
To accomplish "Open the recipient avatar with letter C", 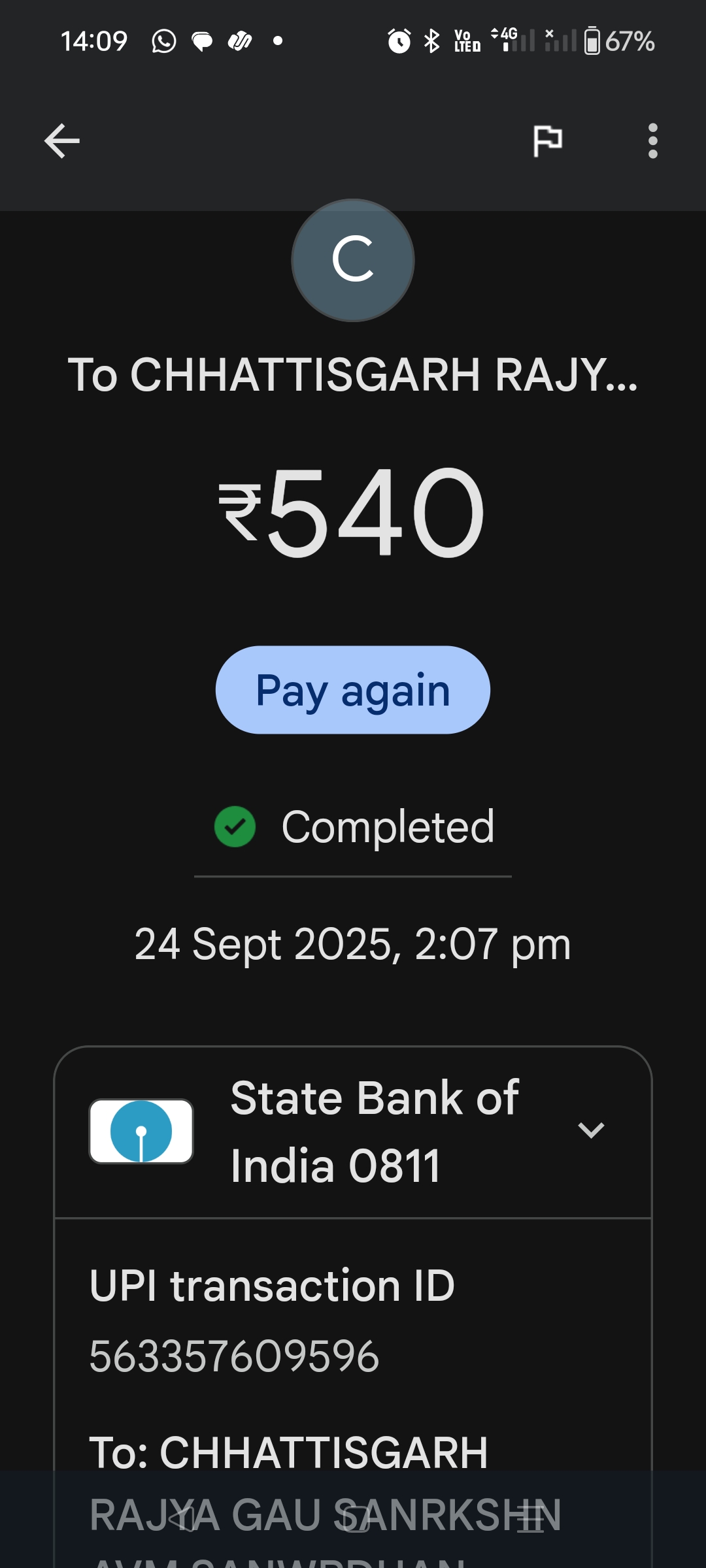I will click(353, 260).
